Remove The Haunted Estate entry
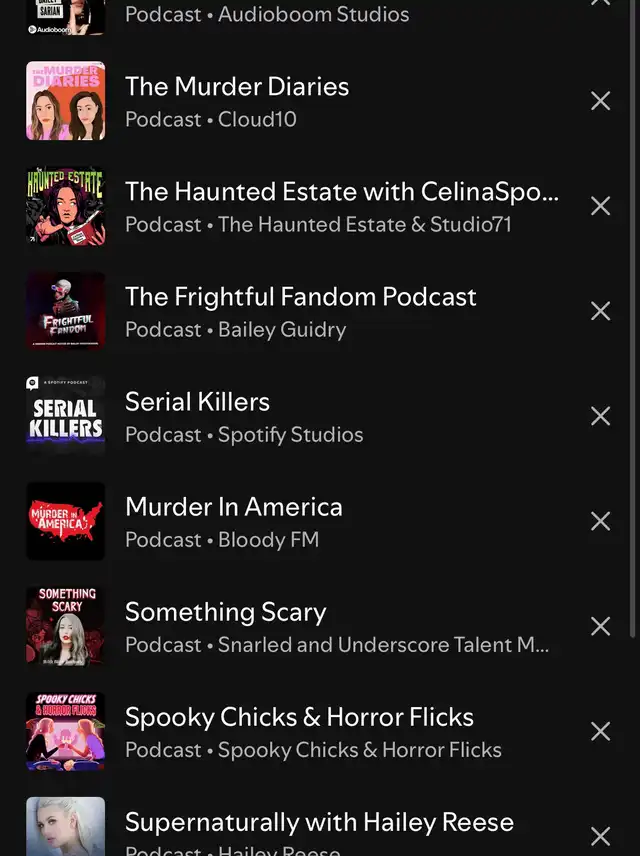Screen dimensions: 640x856 [600, 206]
